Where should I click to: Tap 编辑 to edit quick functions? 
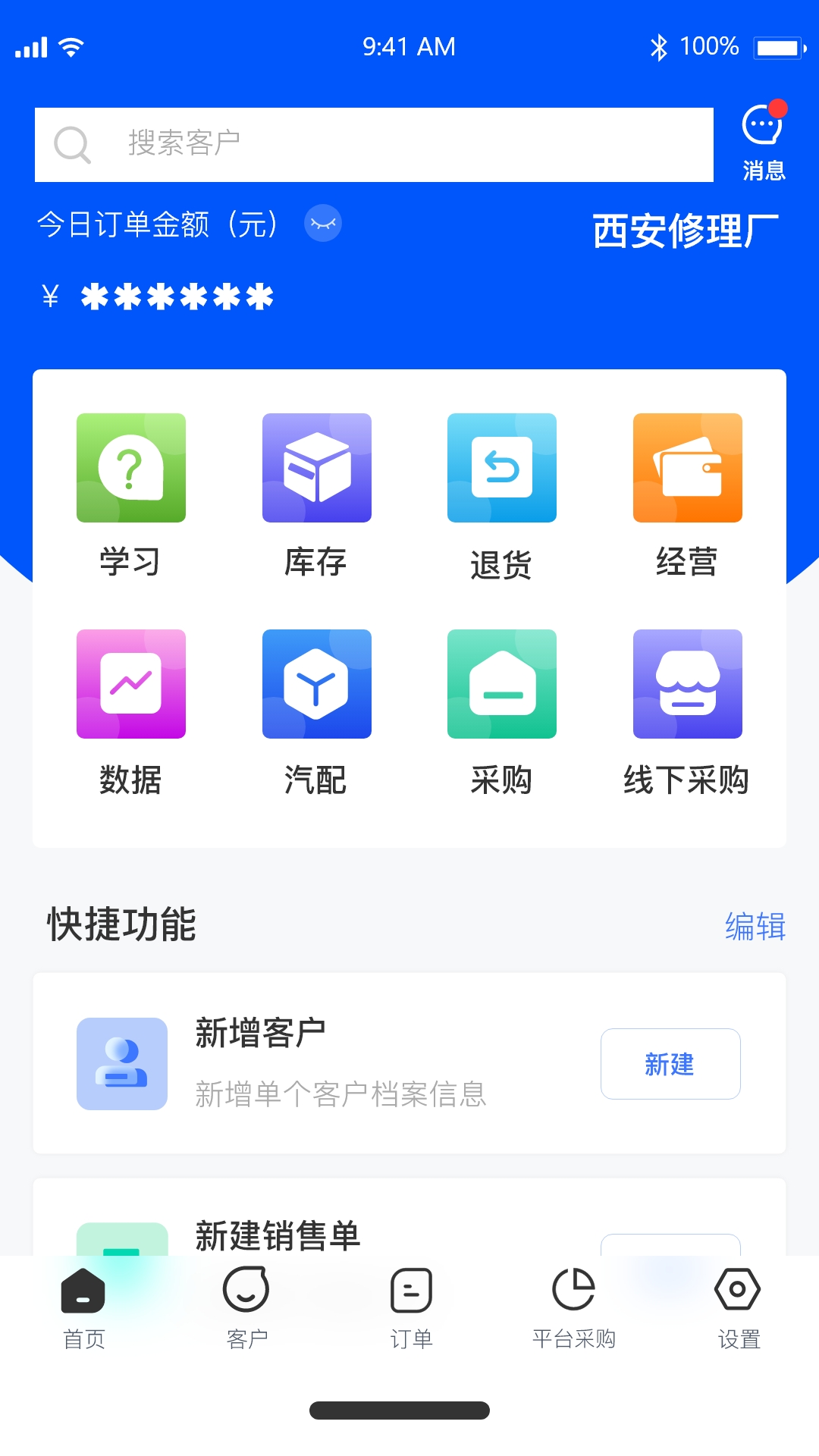click(755, 926)
